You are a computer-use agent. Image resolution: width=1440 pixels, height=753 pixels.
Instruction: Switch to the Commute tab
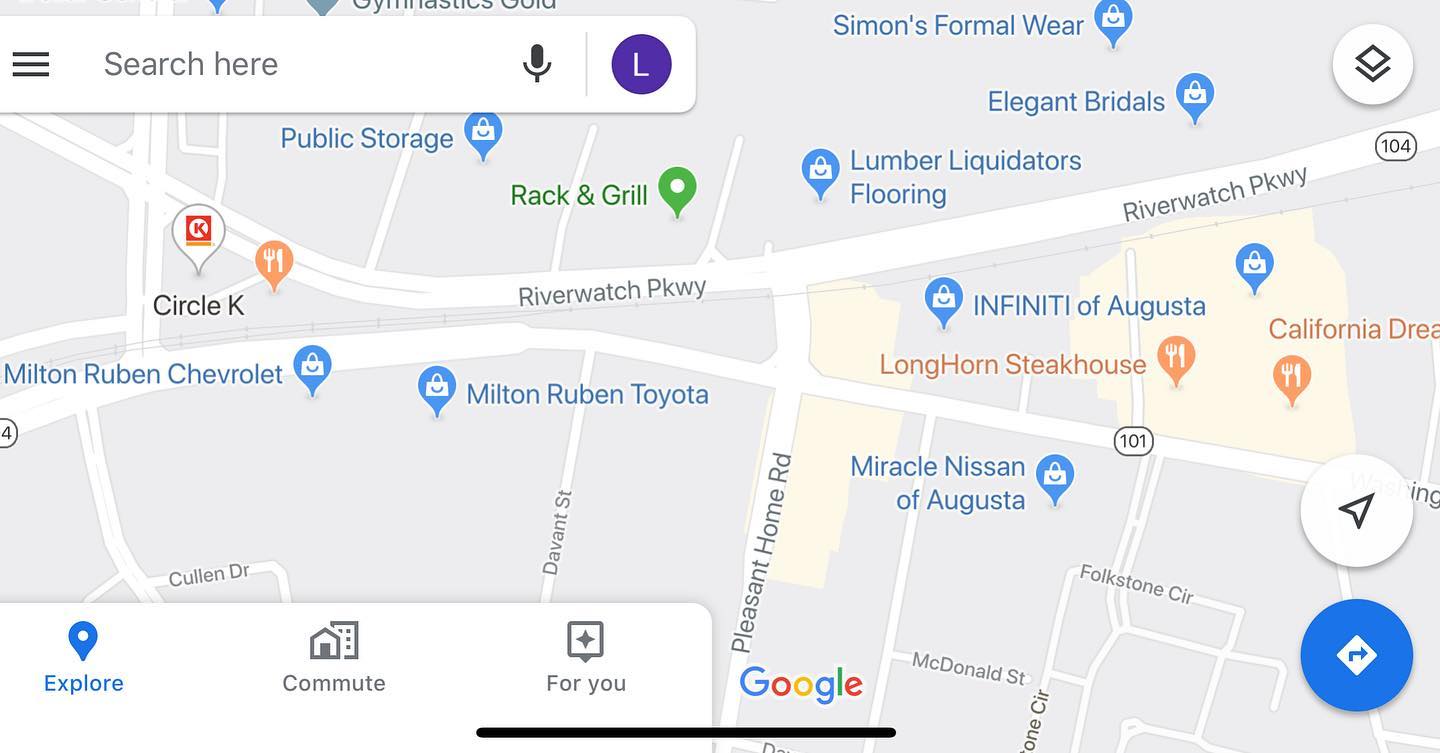(334, 656)
